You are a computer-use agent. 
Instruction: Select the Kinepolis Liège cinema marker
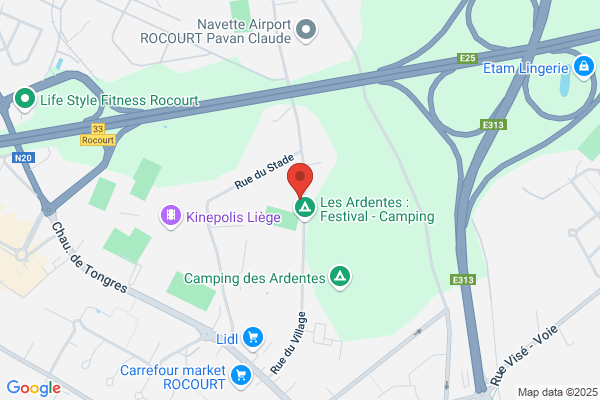[171, 216]
